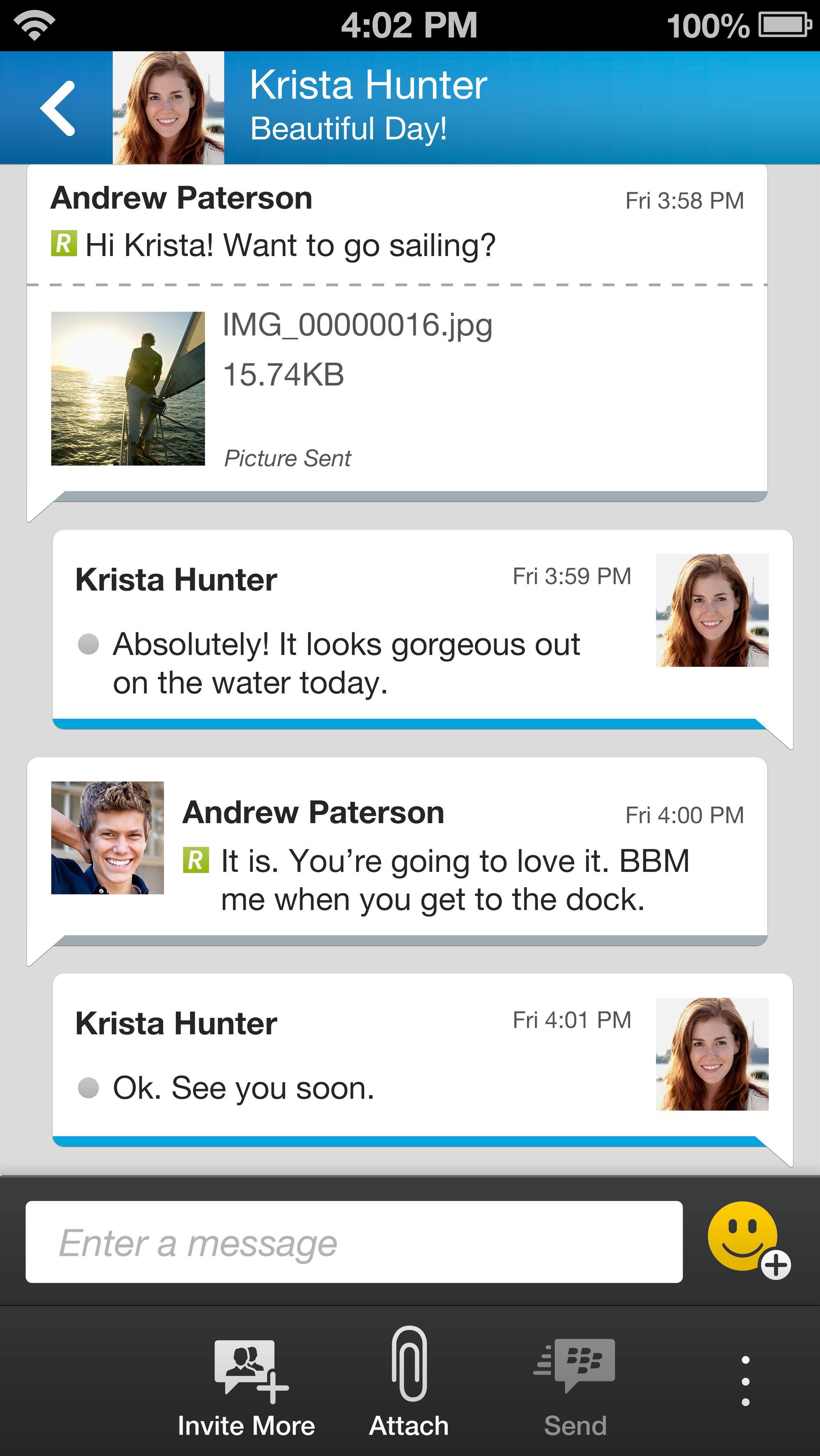
Task: Go back to the chat list
Action: click(57, 108)
